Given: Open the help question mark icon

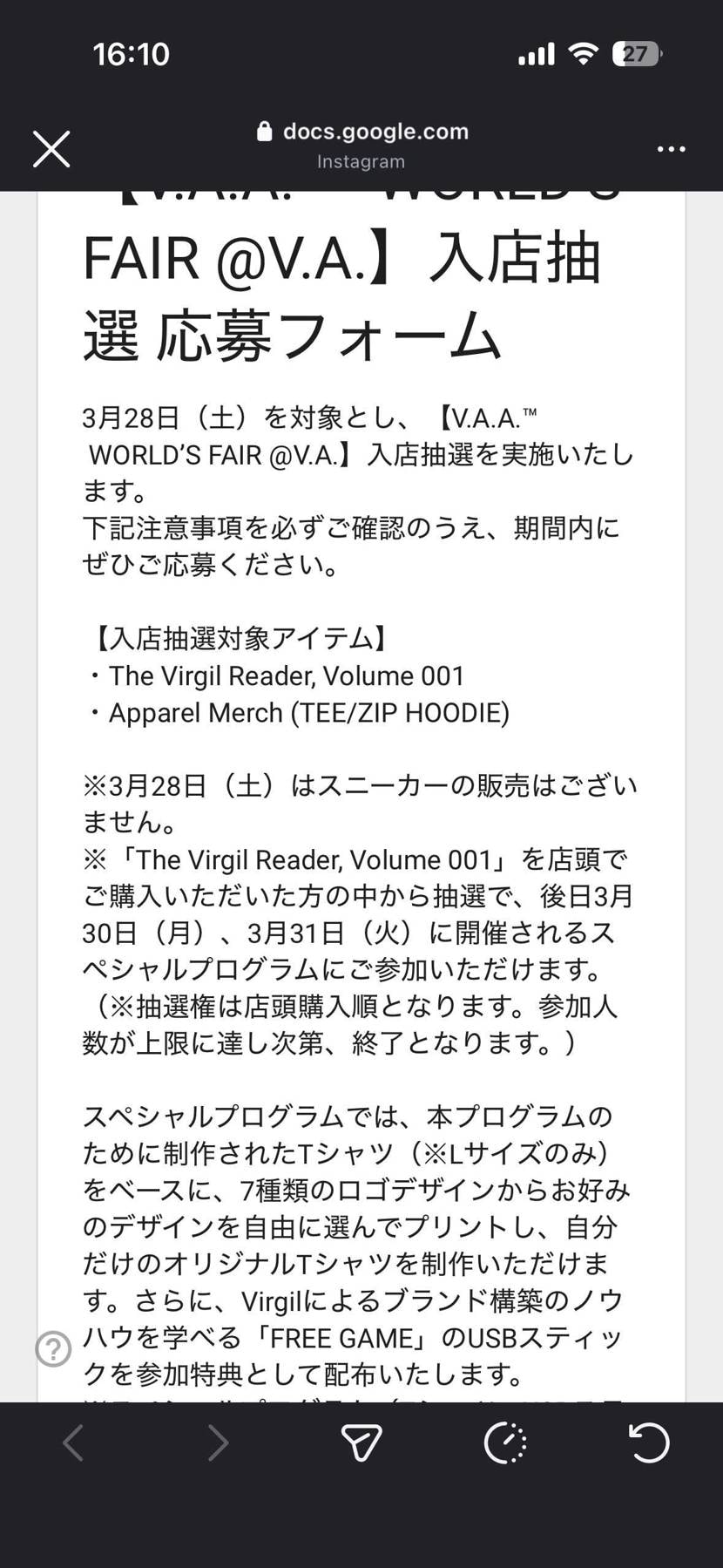Looking at the screenshot, I should [x=53, y=1348].
